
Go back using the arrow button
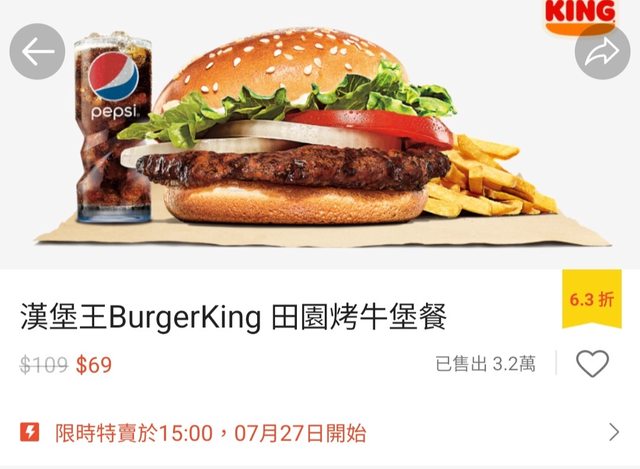(37, 53)
